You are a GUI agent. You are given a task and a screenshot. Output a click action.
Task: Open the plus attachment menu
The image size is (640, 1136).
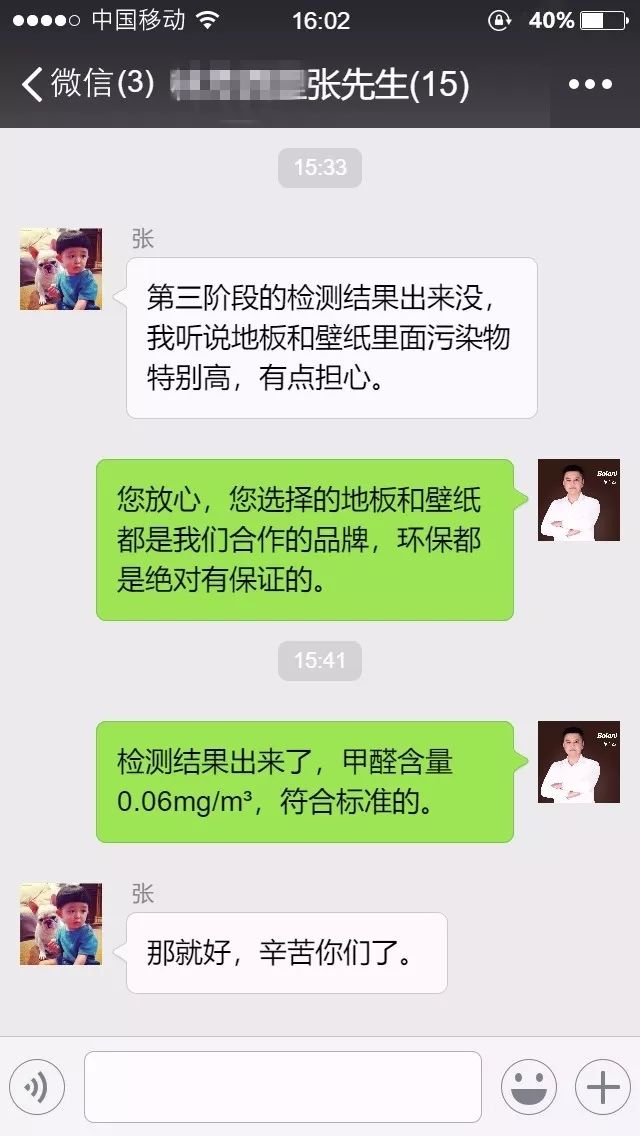click(602, 1087)
